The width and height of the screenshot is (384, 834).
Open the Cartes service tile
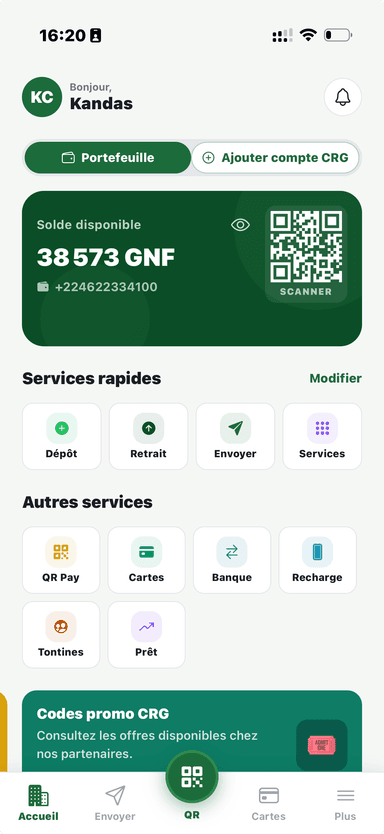click(146, 560)
